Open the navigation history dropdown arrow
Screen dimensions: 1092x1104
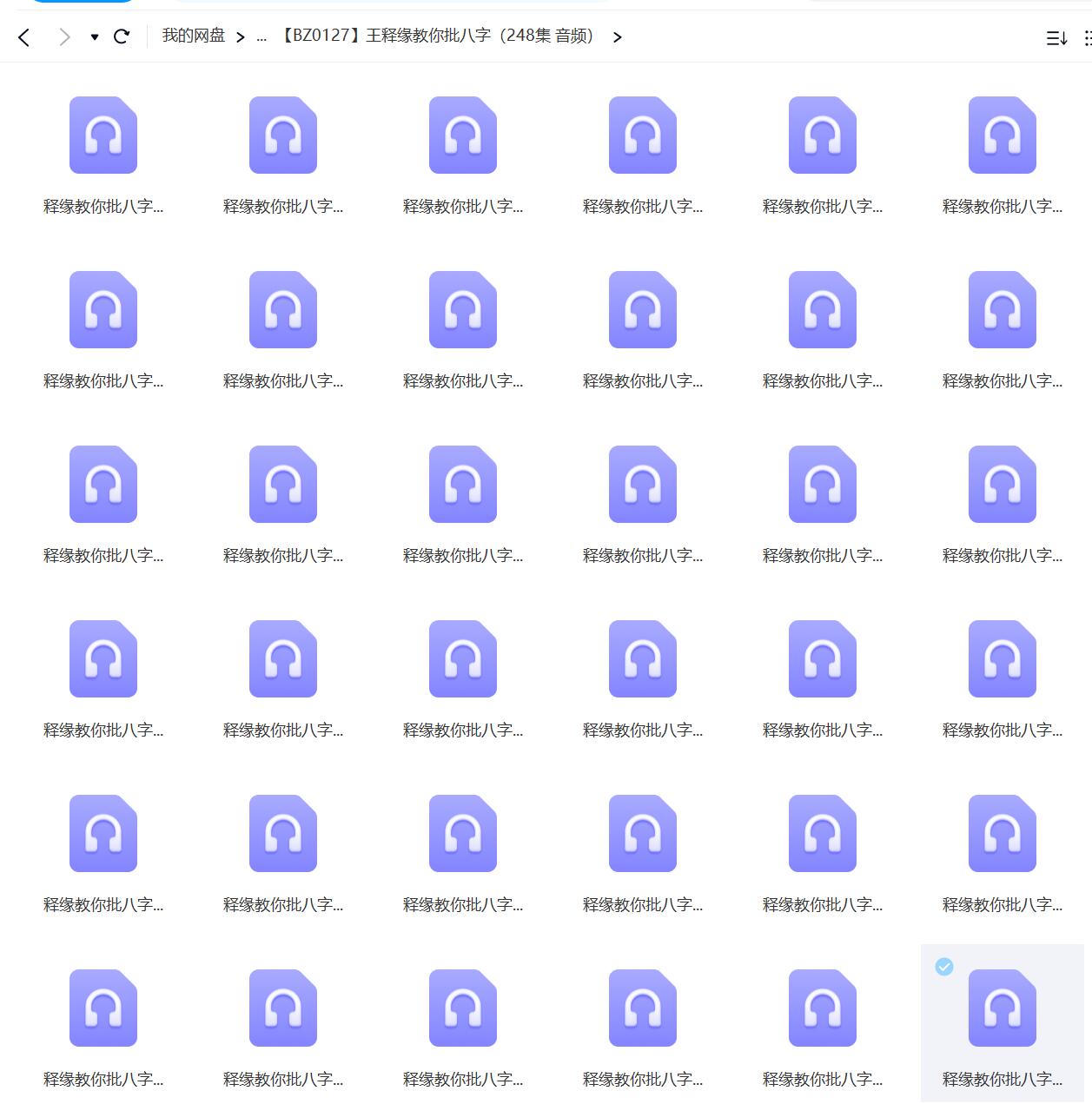[x=95, y=36]
